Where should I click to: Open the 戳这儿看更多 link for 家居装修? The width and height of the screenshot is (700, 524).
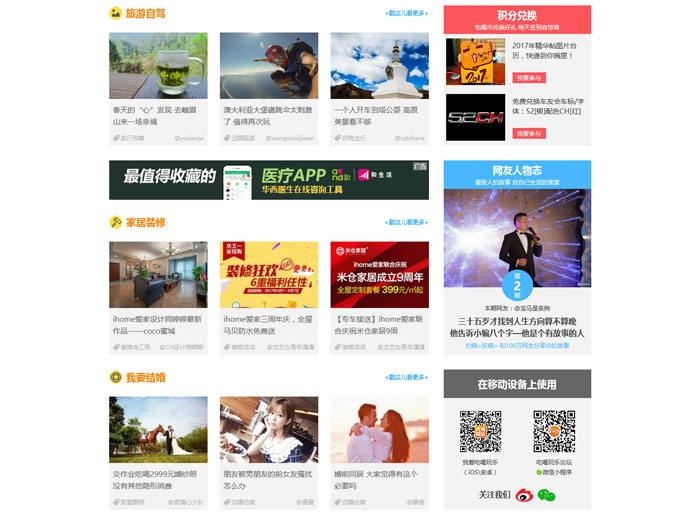click(406, 222)
